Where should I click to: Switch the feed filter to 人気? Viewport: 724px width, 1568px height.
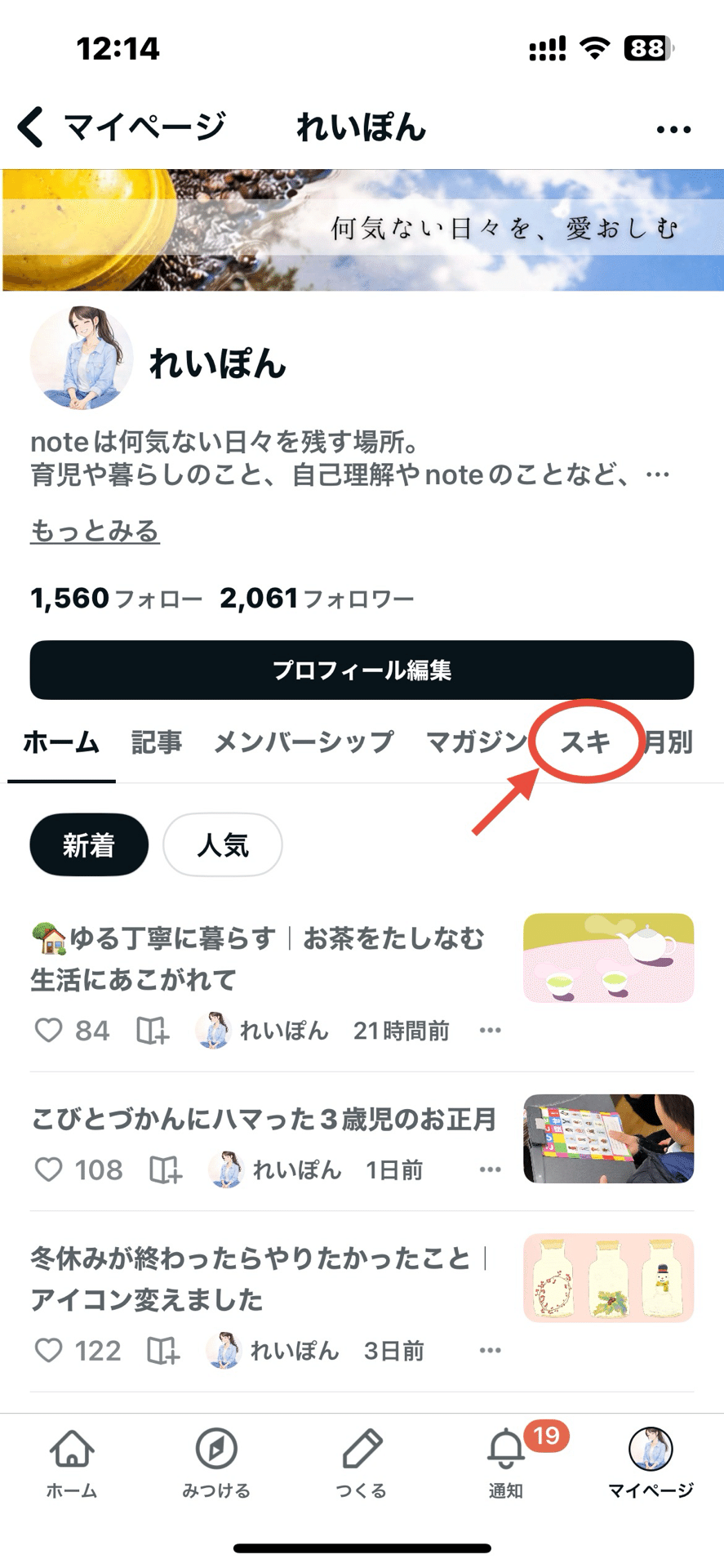point(223,845)
